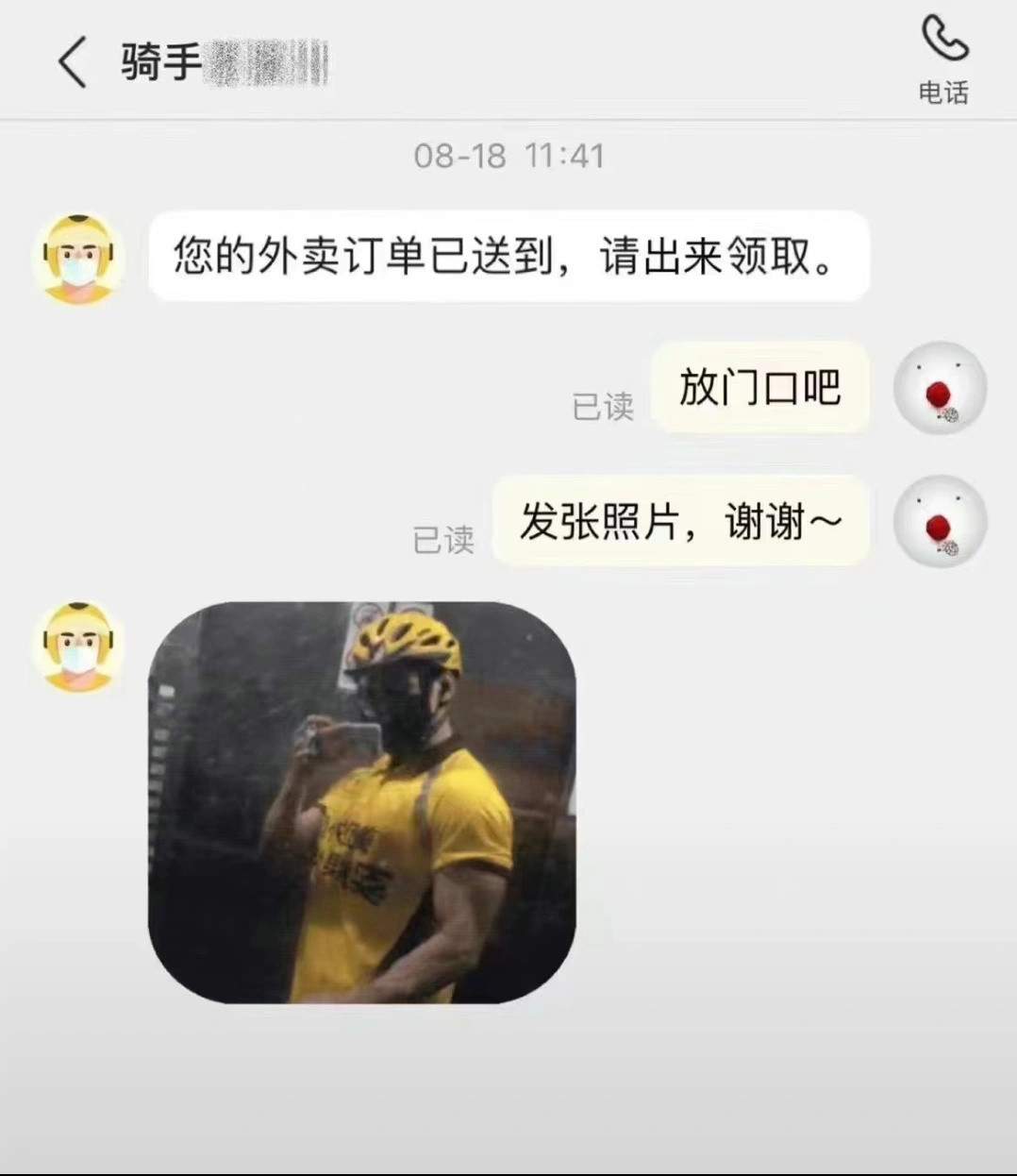Call the rider via 电话 icon

[943, 57]
